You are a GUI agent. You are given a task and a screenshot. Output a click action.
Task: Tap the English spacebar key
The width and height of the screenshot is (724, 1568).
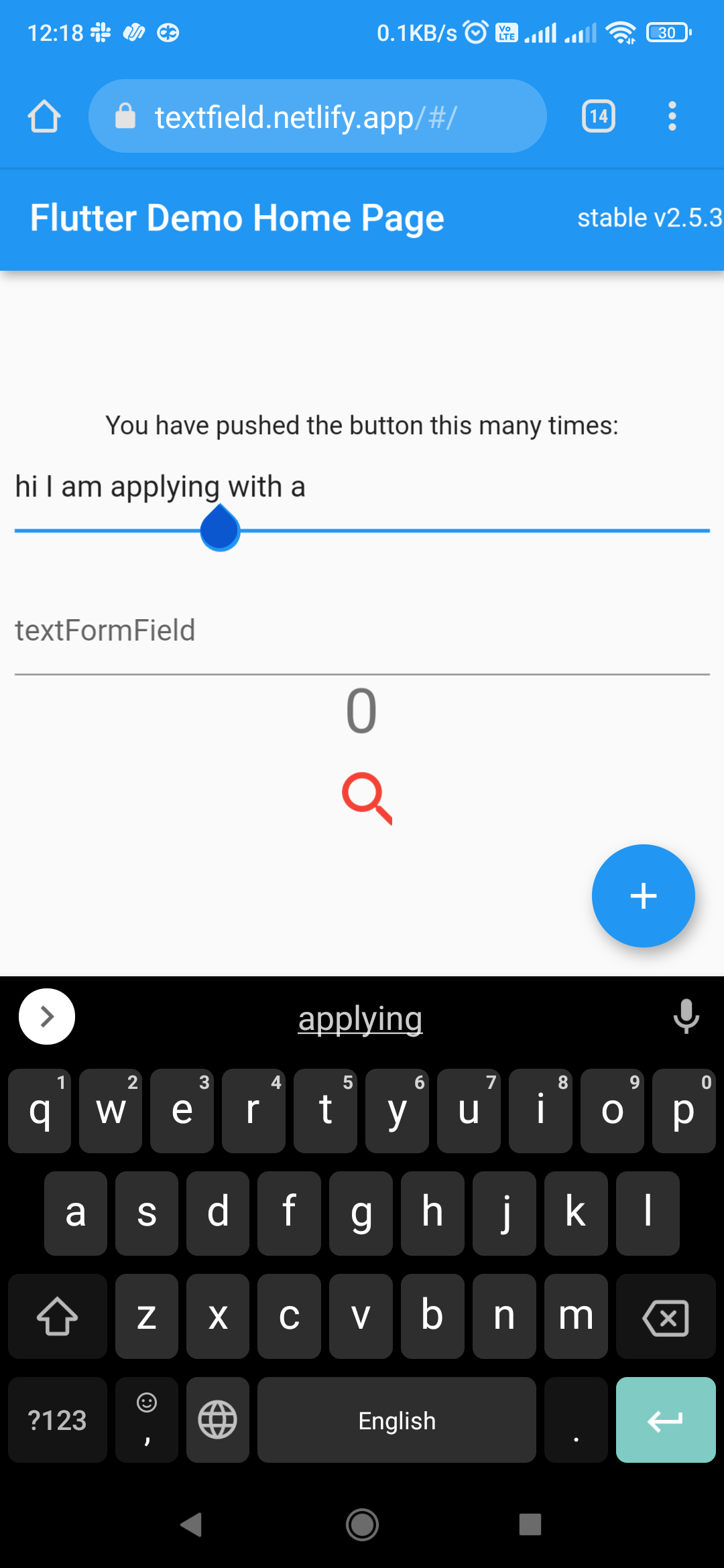click(x=396, y=1420)
